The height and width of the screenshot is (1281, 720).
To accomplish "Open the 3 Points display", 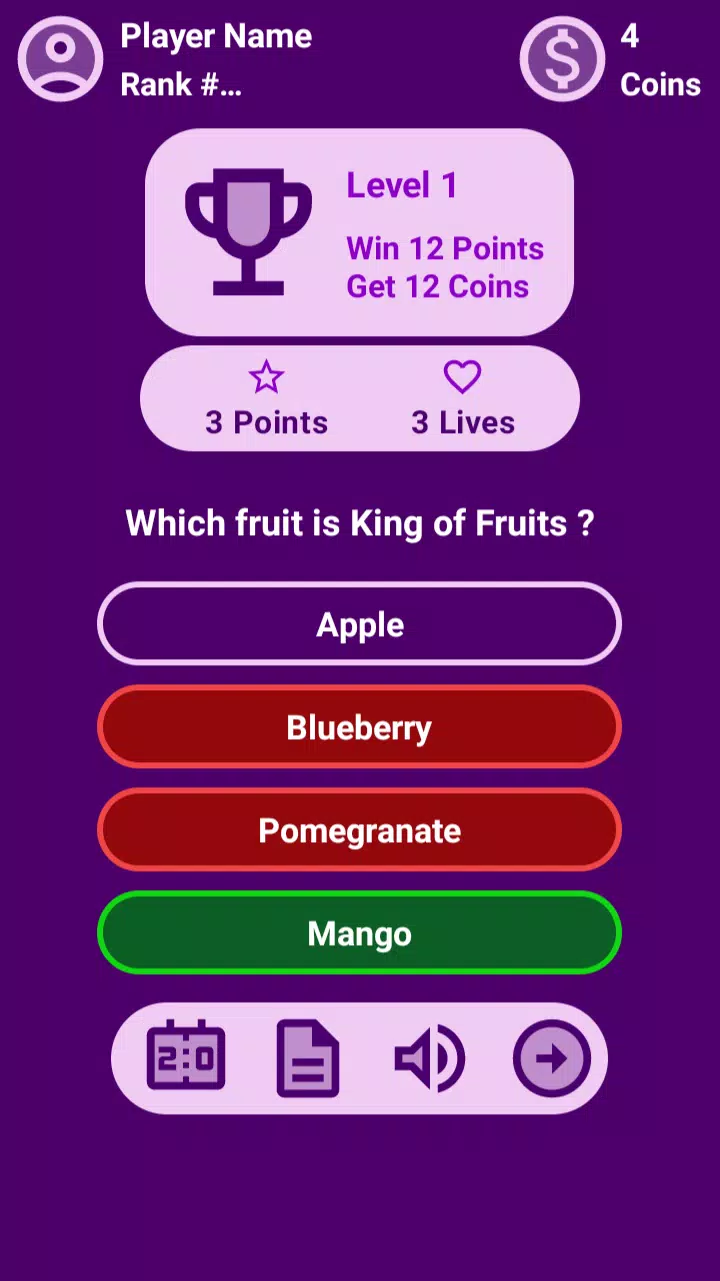I will (x=265, y=422).
